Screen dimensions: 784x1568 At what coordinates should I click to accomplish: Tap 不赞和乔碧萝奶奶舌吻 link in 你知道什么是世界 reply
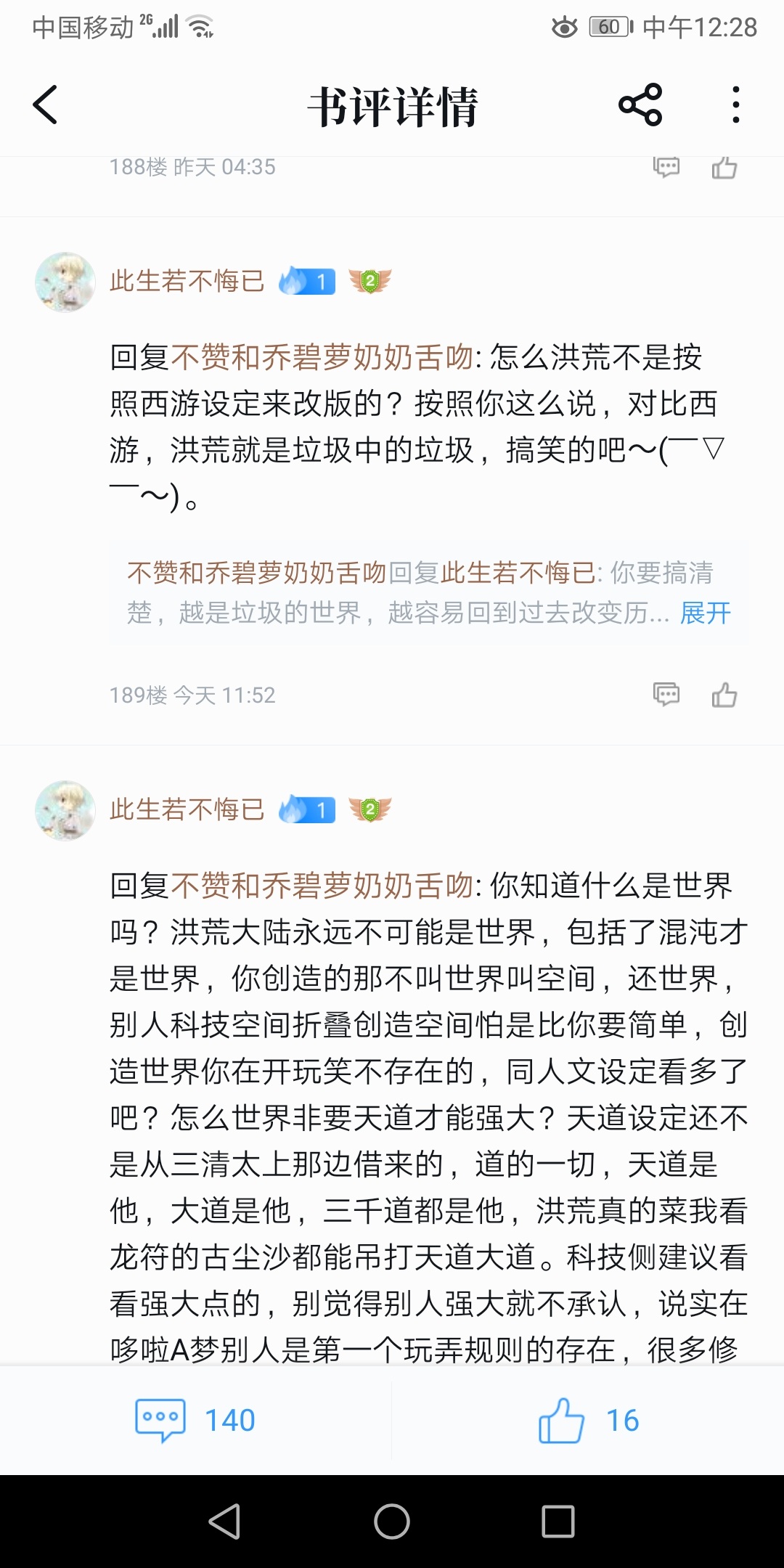[x=322, y=886]
